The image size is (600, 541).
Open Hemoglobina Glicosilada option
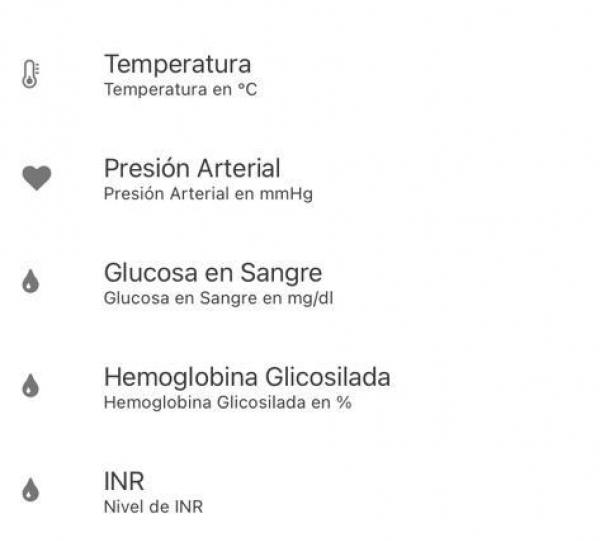(x=246, y=388)
